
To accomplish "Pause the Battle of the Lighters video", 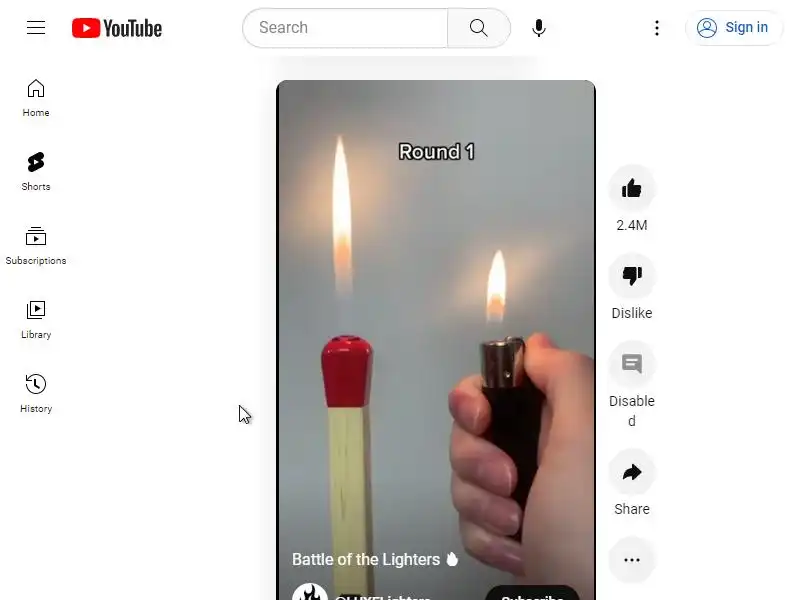I will [x=436, y=330].
